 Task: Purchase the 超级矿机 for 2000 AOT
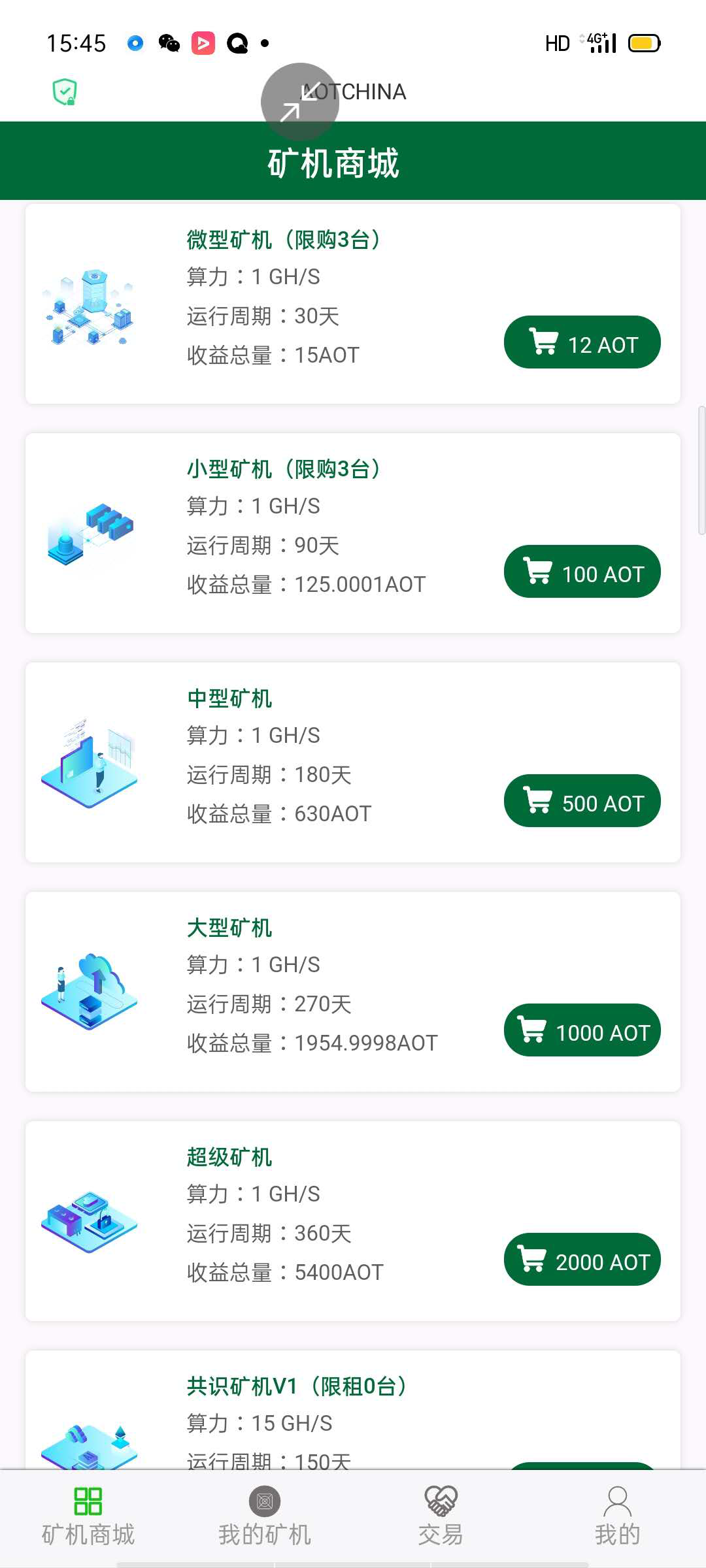coord(582,1259)
